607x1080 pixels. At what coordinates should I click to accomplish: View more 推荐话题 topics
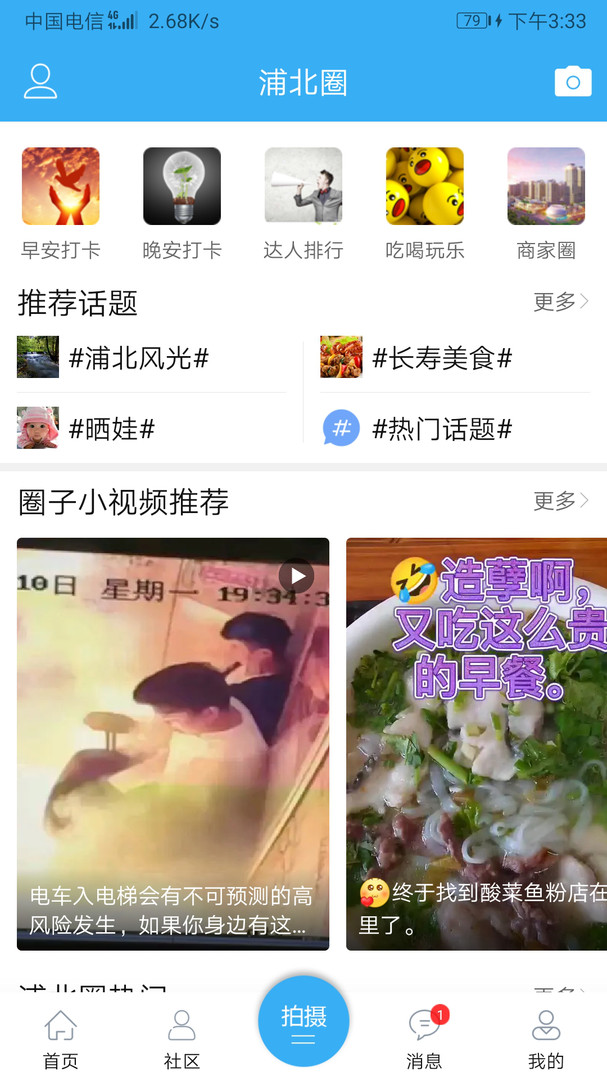tap(560, 302)
